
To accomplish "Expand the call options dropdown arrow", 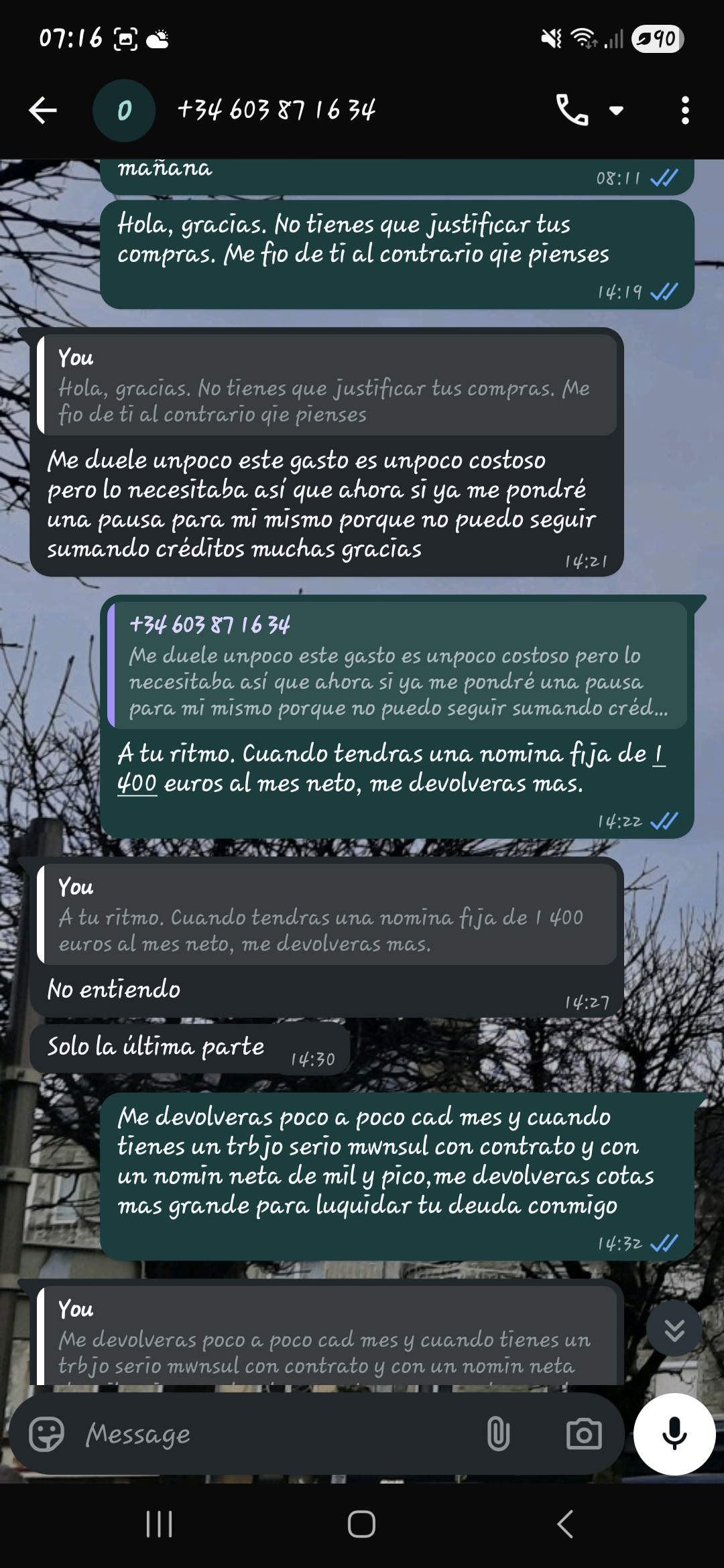I will point(616,111).
